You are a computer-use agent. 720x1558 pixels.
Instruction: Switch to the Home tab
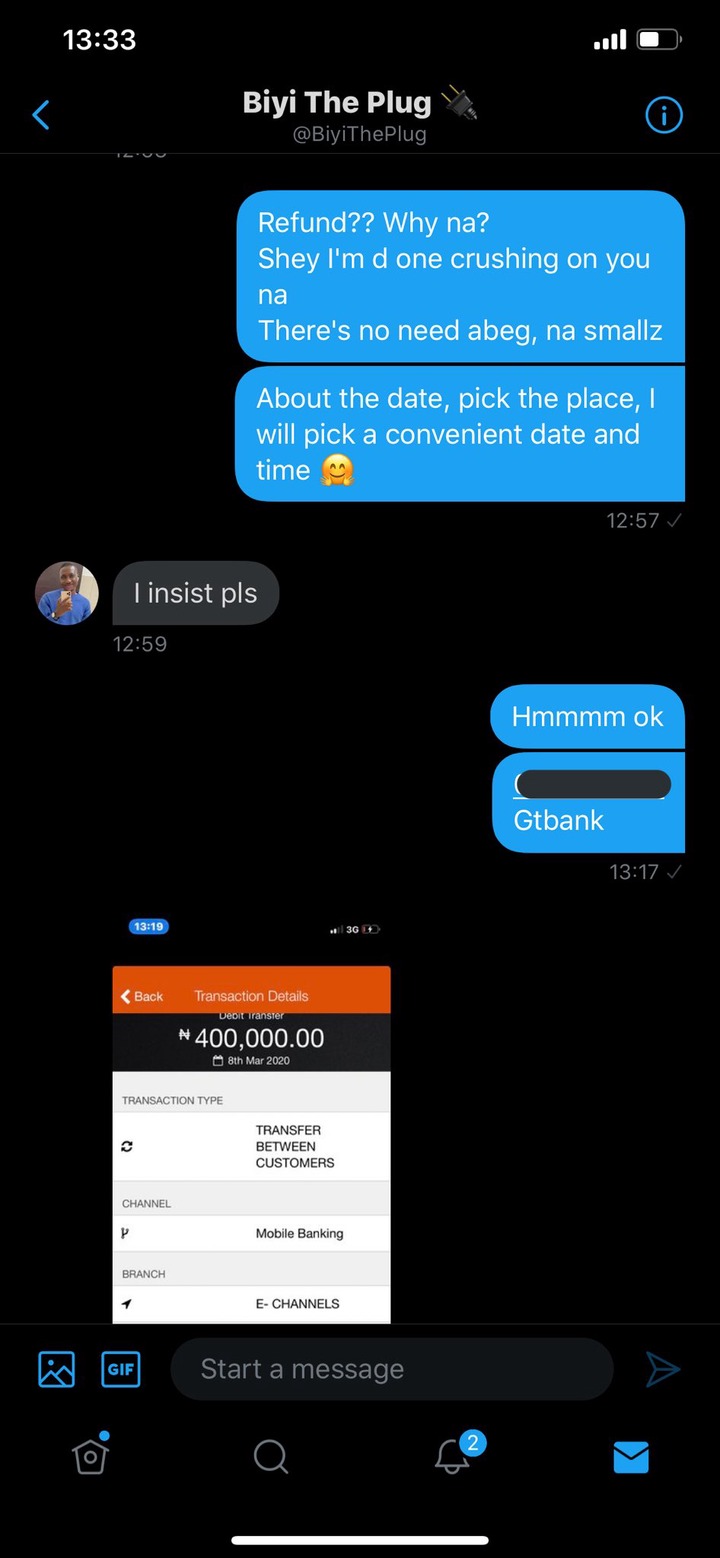[x=90, y=1456]
